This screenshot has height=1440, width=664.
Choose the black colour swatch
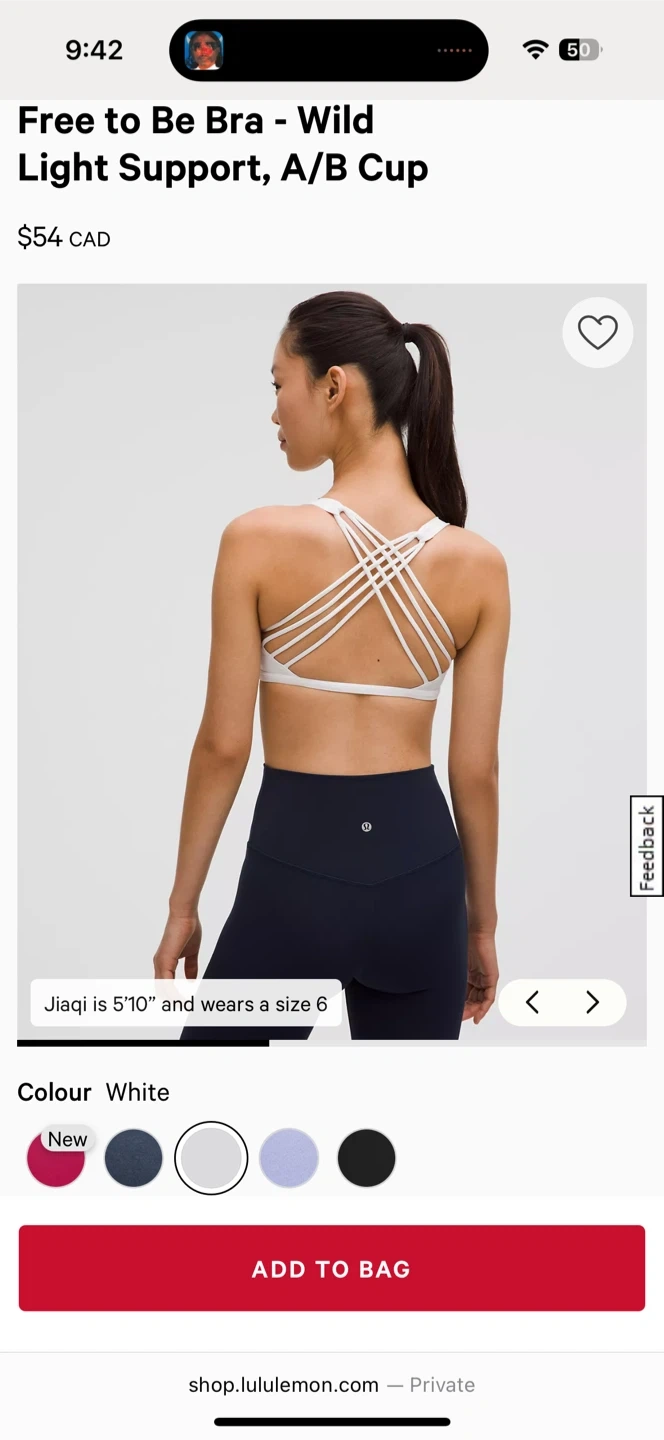366,1159
